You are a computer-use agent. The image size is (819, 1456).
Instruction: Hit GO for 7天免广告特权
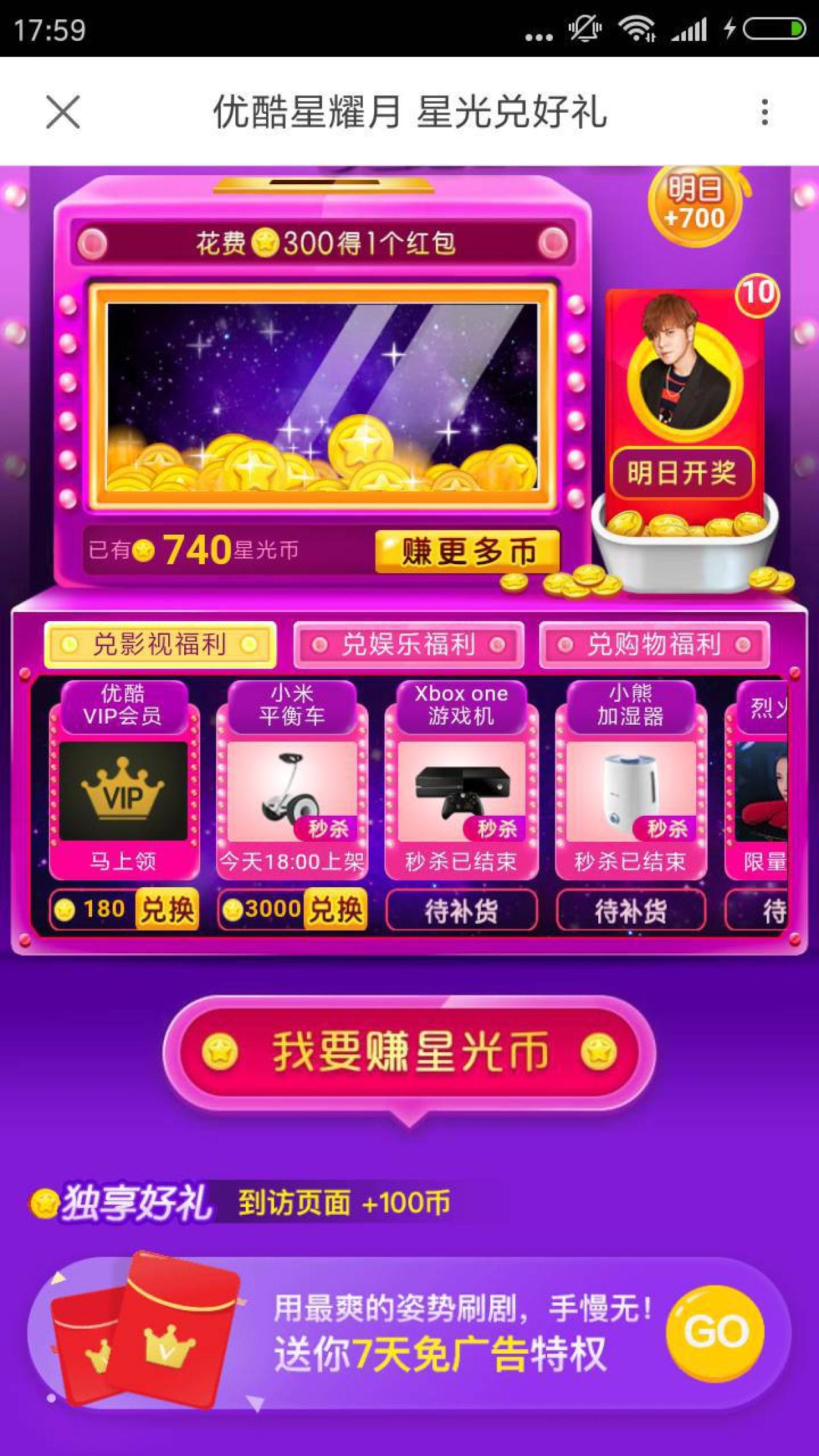715,1333
